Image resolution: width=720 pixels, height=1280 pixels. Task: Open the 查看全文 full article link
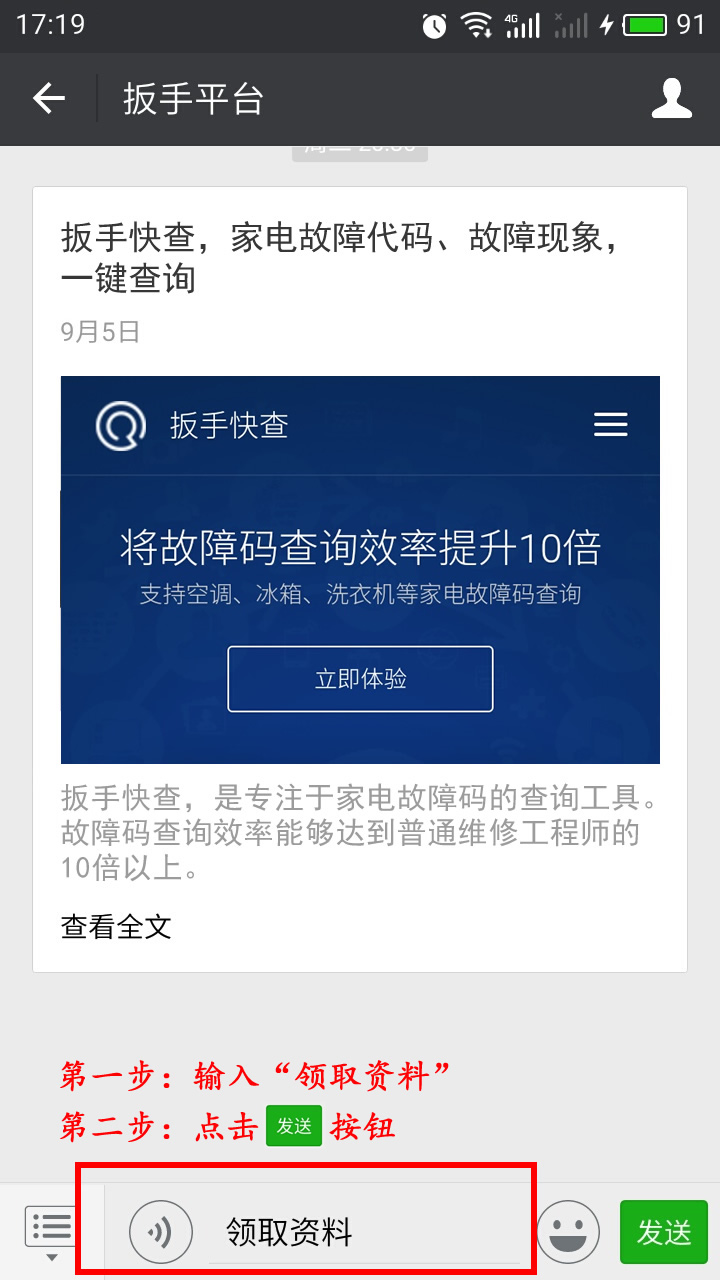point(114,927)
